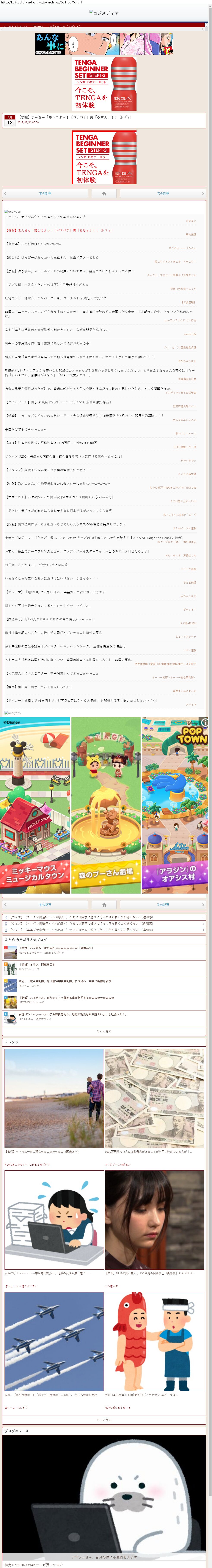Open the Twitter link in top menu
This screenshot has width=212, height=1568.
point(38,27)
